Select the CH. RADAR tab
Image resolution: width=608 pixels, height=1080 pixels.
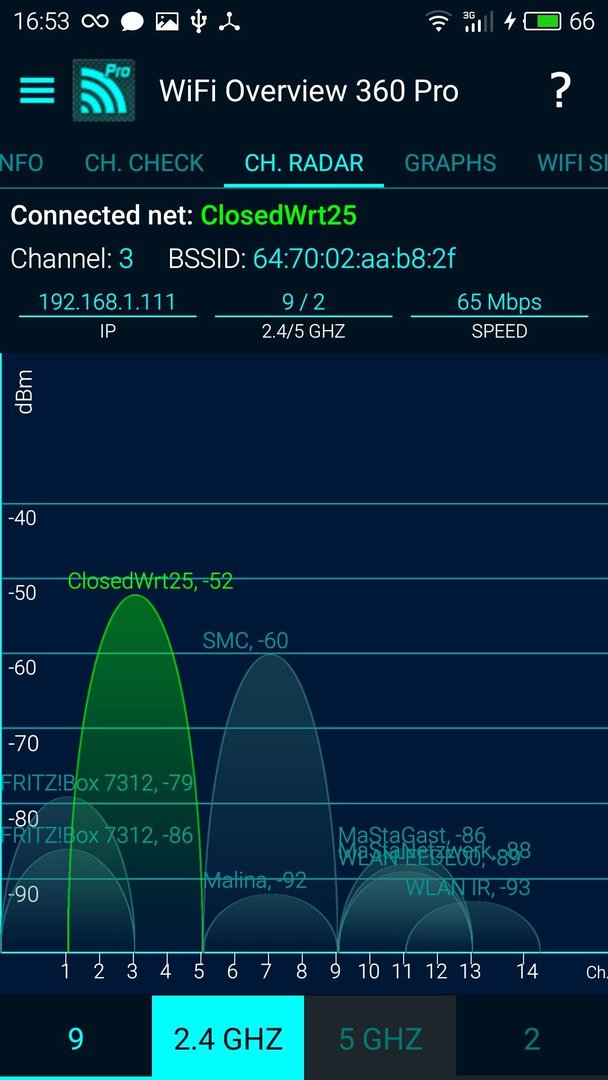click(x=304, y=163)
